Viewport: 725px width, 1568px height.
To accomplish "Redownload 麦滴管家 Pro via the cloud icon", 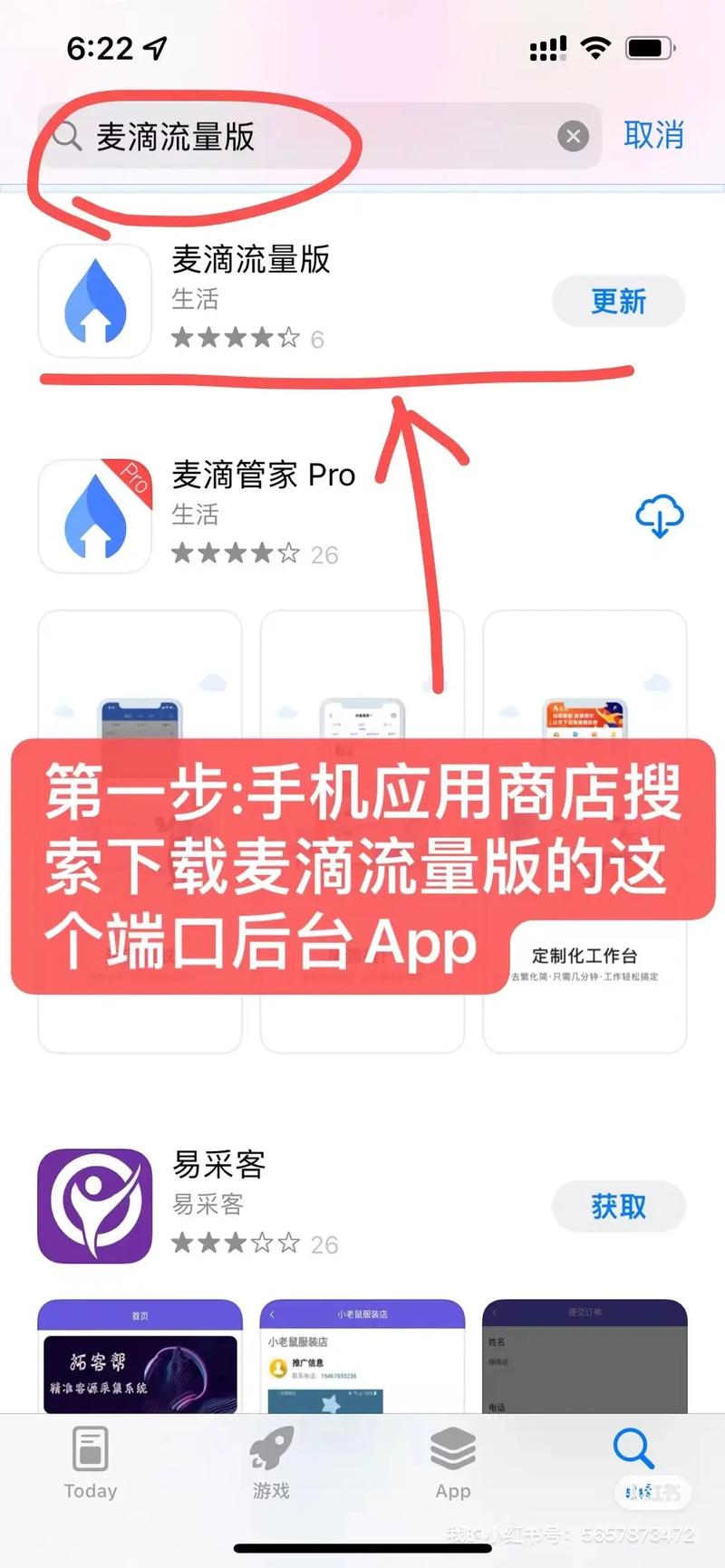I will [x=659, y=516].
